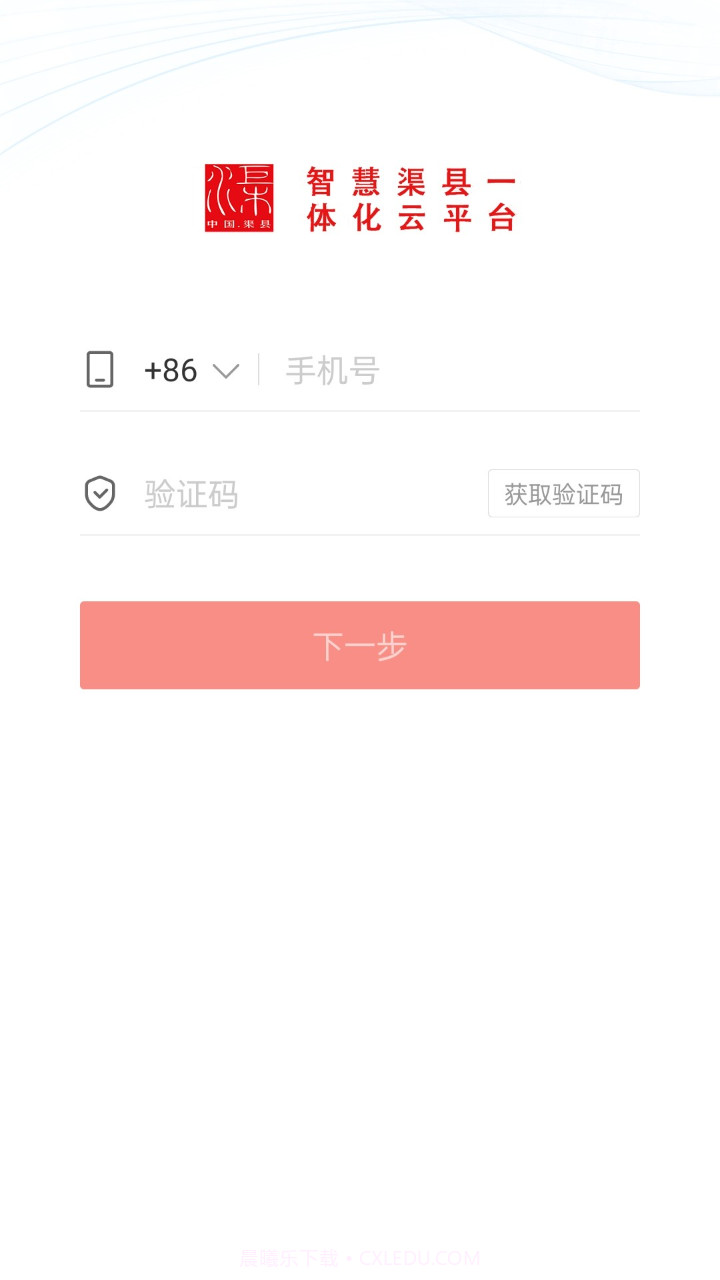Request code via 获取验证码 button
720x1280 pixels.
[563, 494]
